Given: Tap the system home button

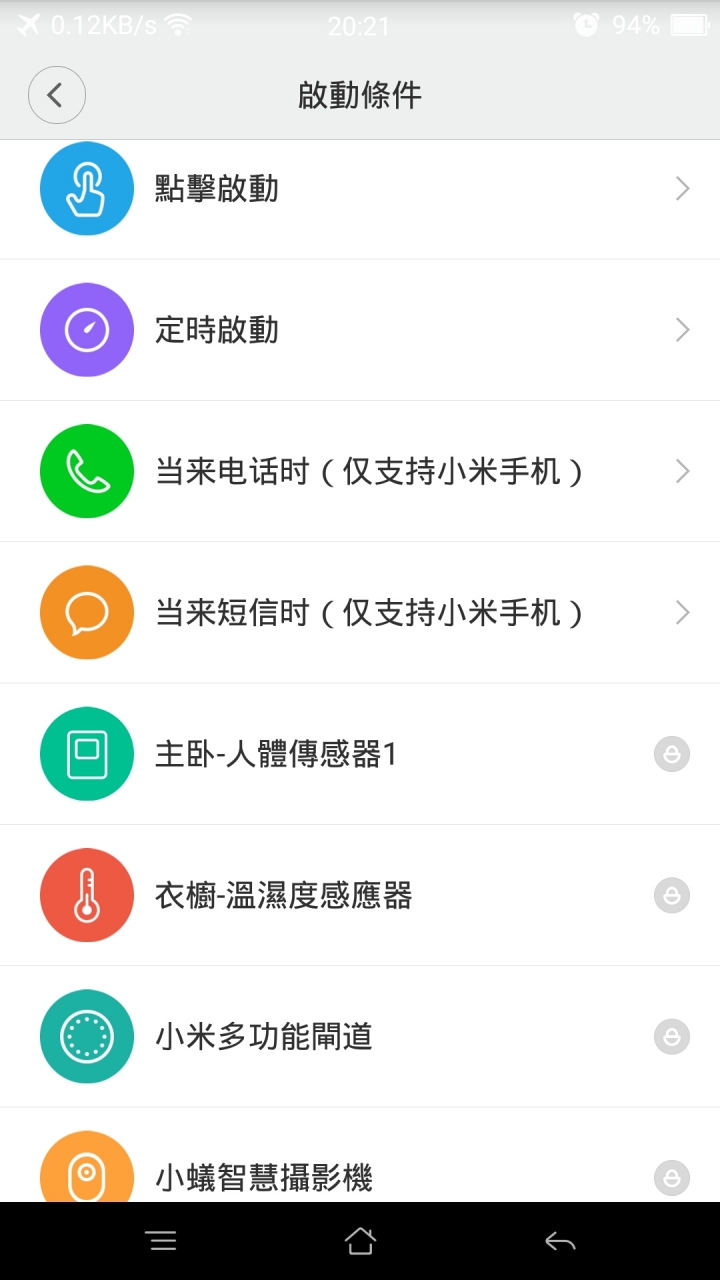Looking at the screenshot, I should point(360,1241).
